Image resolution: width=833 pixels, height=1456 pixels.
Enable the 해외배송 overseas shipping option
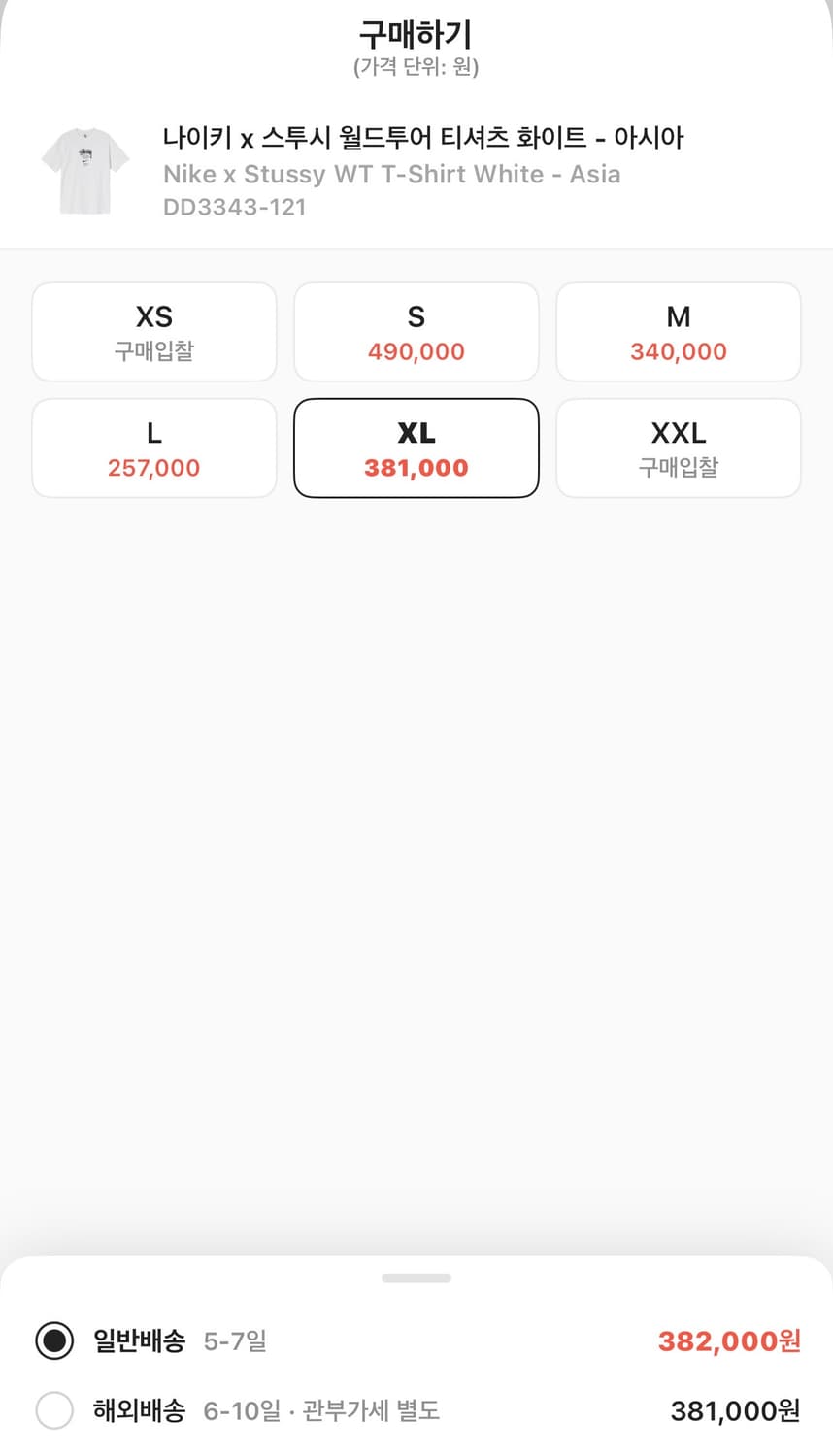click(x=54, y=1410)
